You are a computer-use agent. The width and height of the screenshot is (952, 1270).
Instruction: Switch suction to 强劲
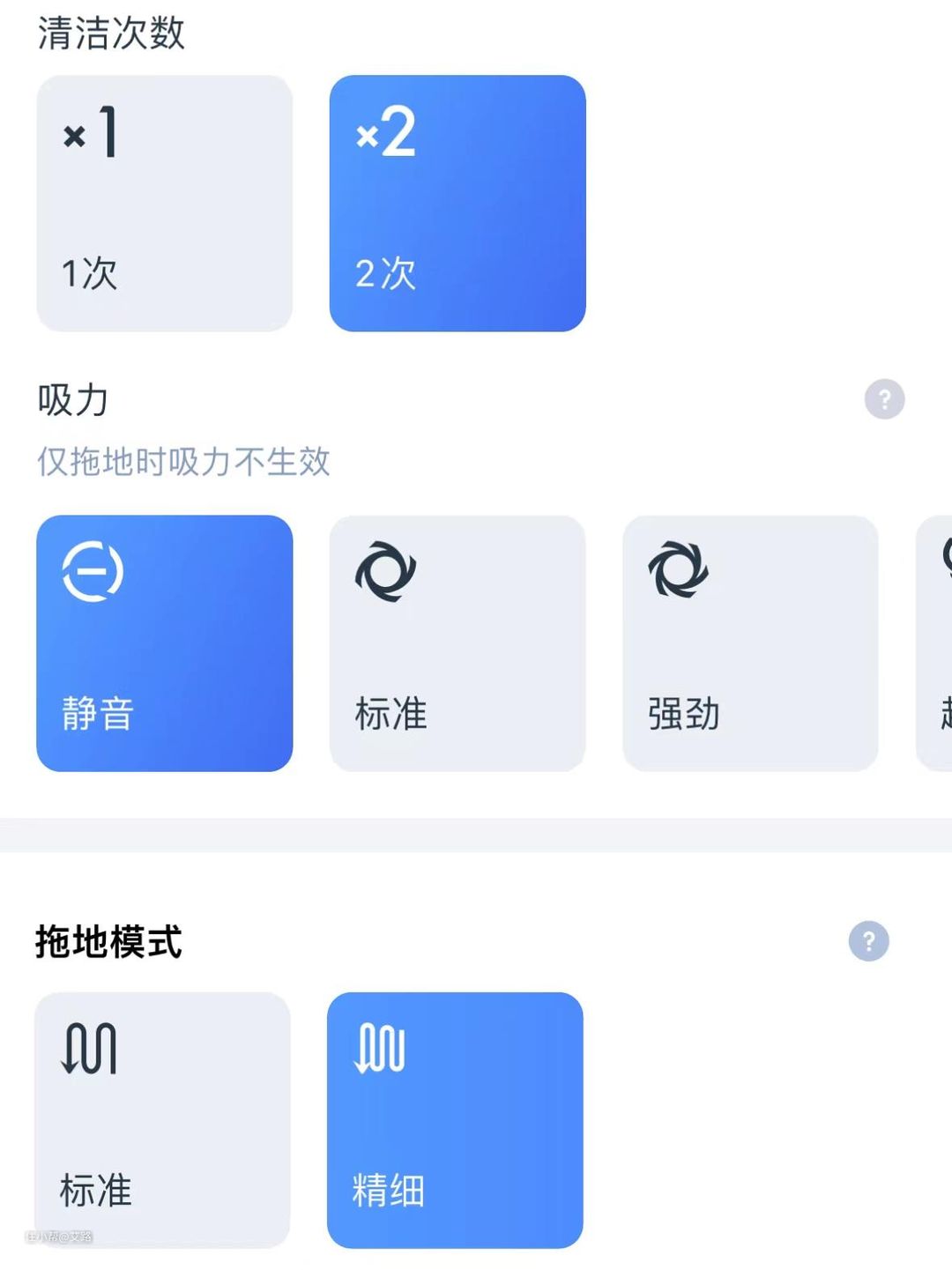click(750, 643)
